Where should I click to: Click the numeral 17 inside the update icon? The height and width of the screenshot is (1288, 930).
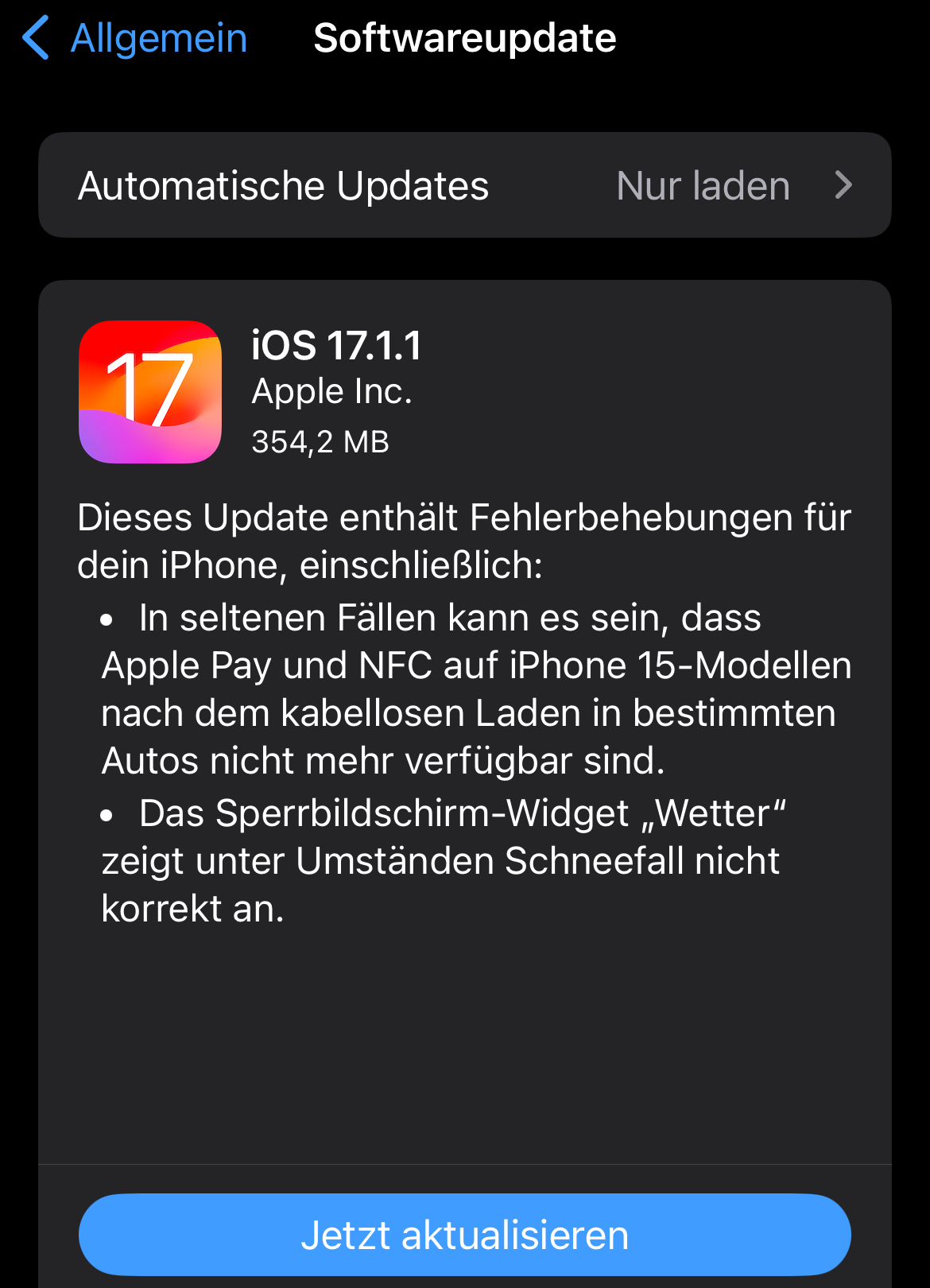click(x=151, y=391)
